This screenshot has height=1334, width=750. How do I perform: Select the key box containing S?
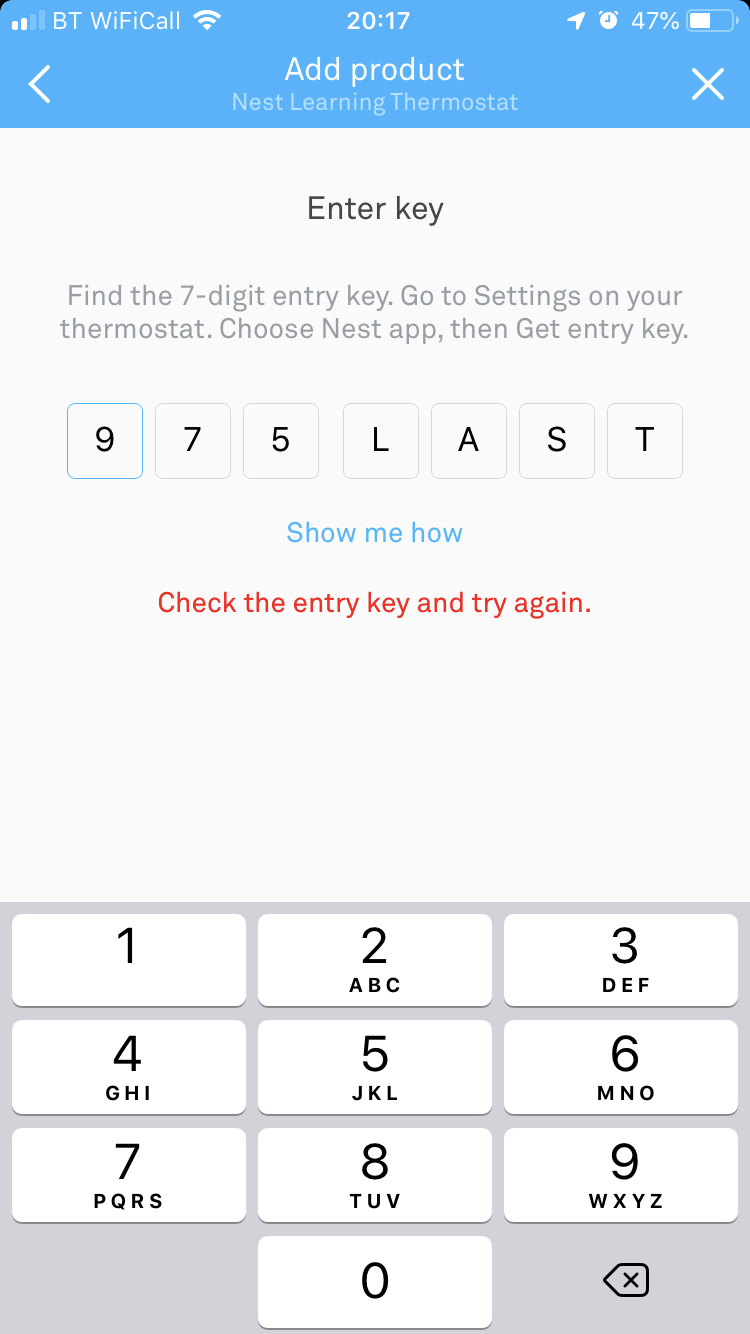click(557, 441)
